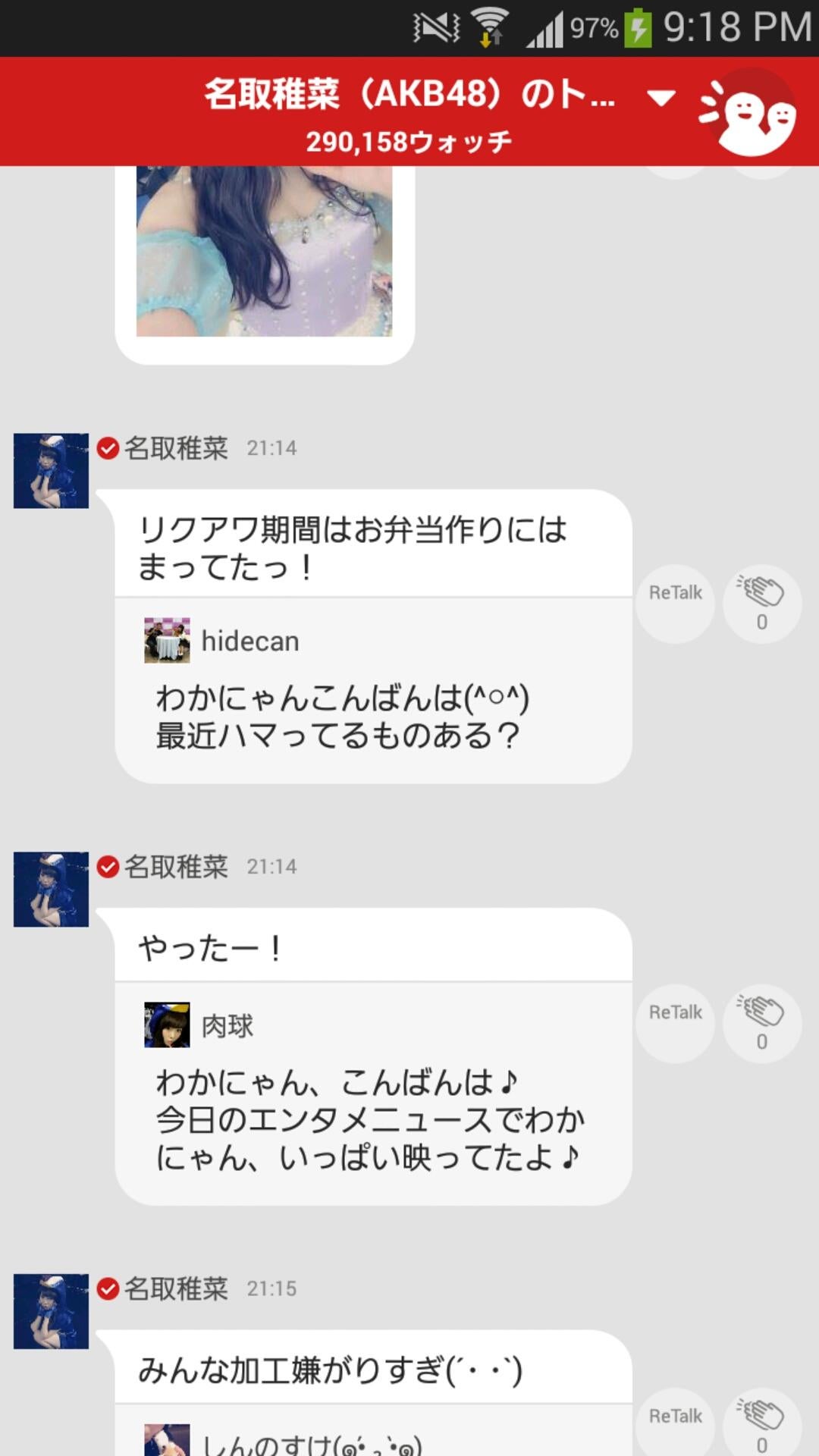Open the 290,158ウォッチ watcher count

[409, 140]
